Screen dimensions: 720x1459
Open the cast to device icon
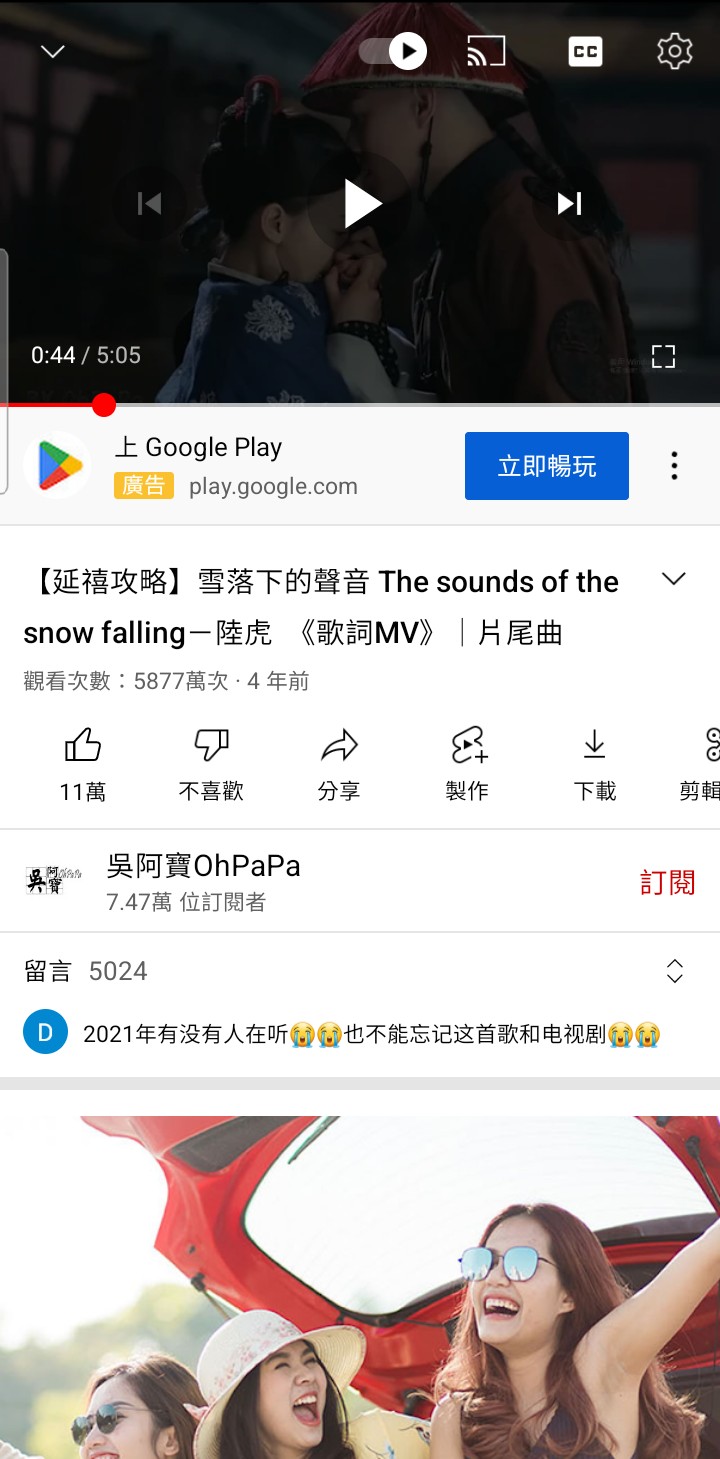tap(486, 51)
